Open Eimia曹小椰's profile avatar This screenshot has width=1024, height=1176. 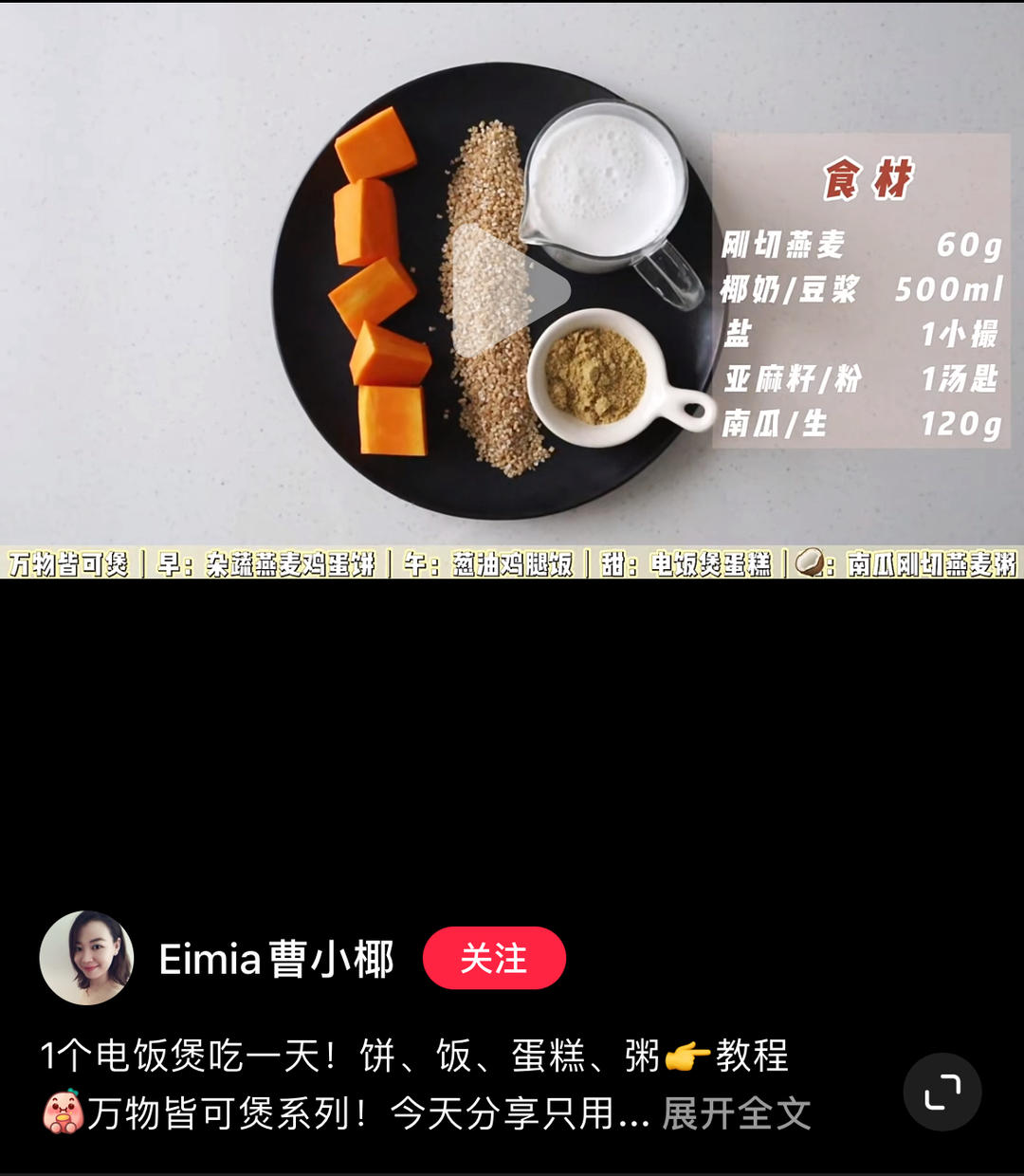85,958
